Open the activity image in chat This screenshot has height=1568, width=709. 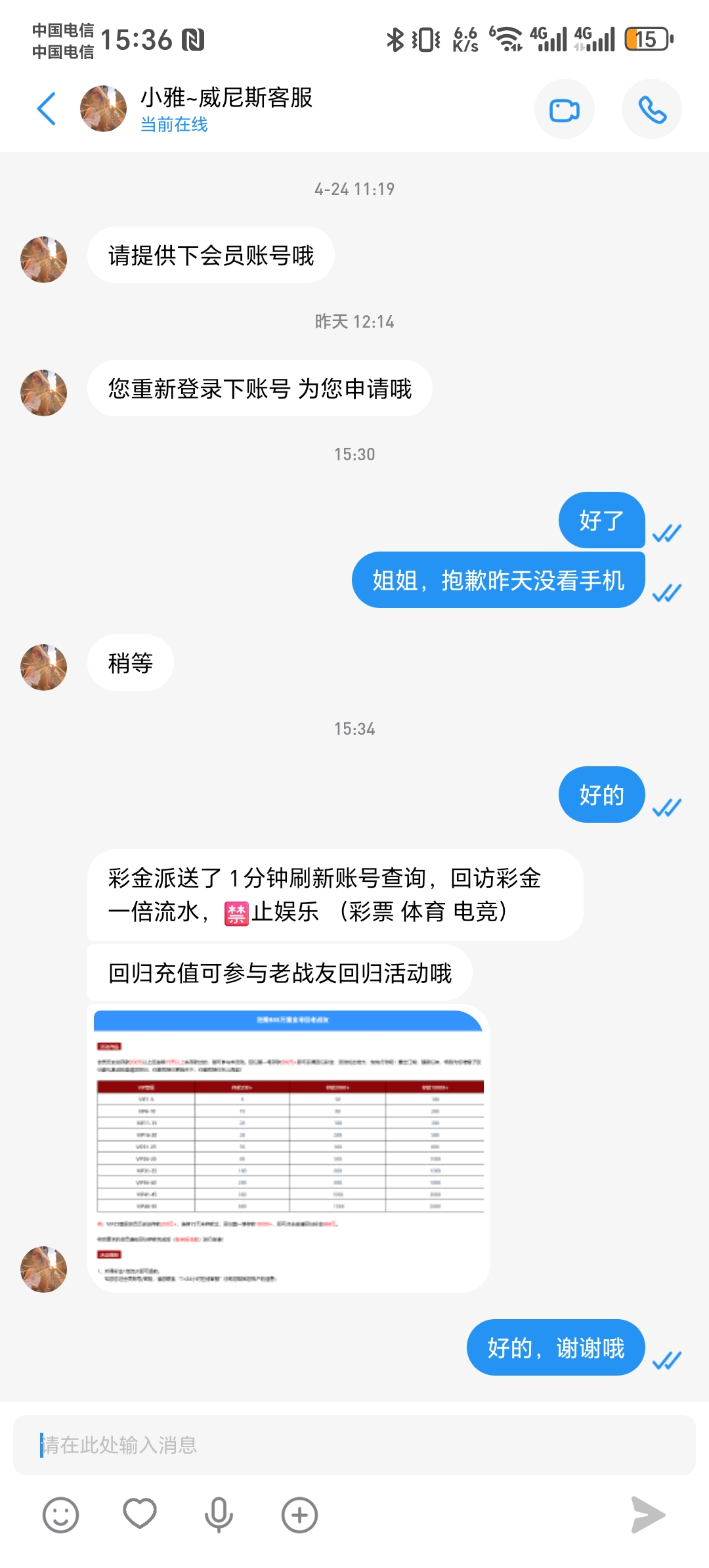point(289,1148)
